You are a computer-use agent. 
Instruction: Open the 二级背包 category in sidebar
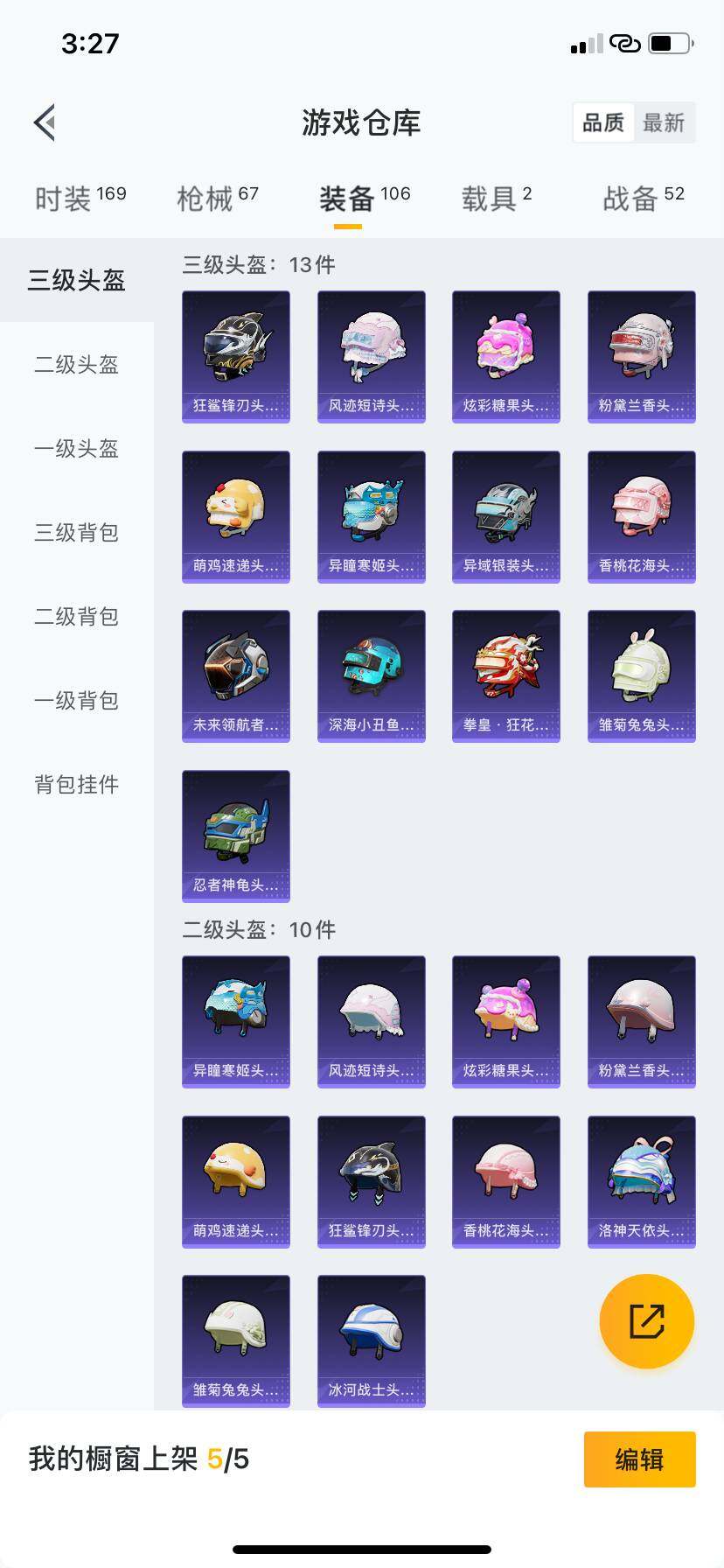(x=75, y=617)
